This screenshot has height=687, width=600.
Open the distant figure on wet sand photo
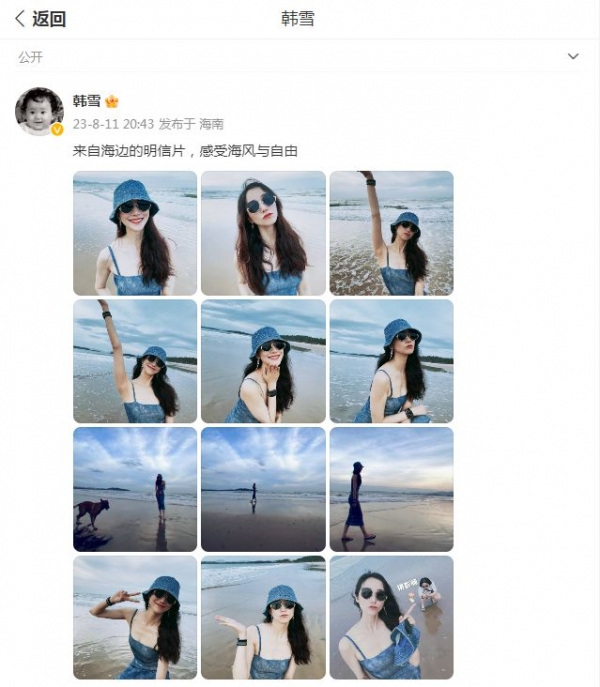click(263, 489)
